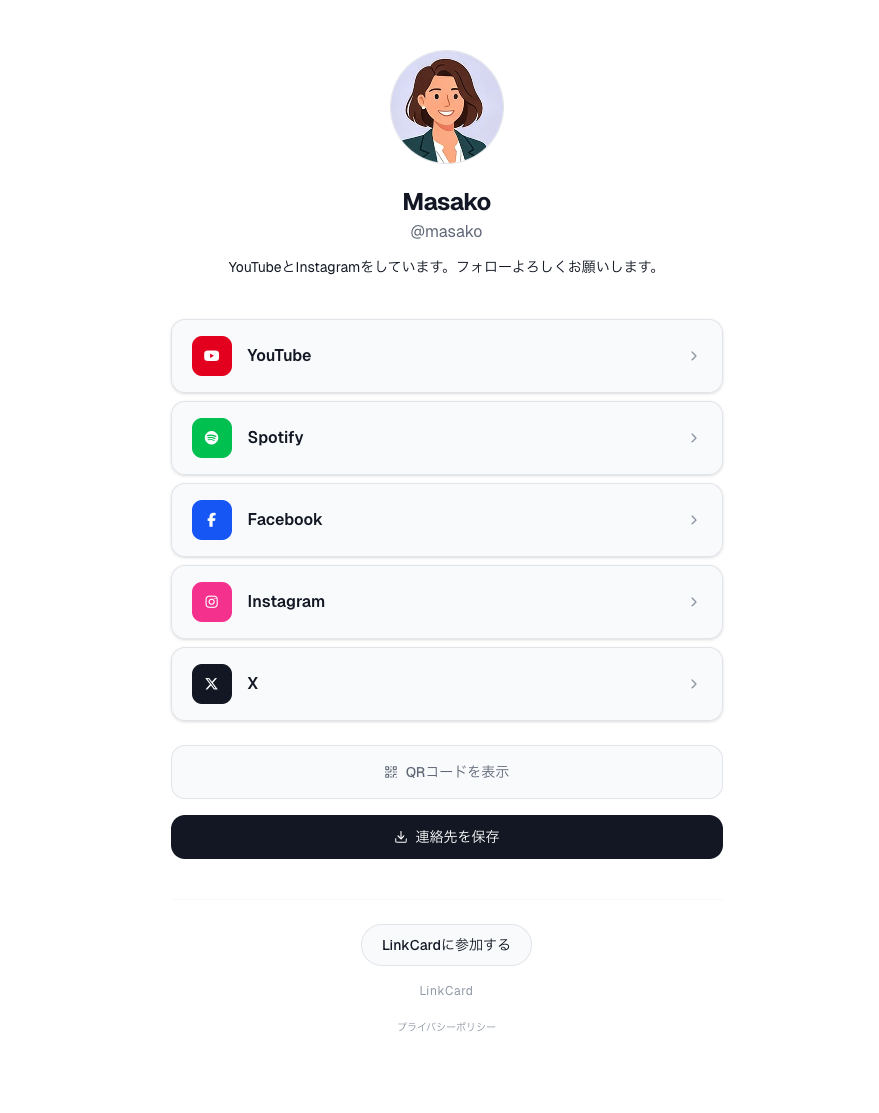
Task: Show the QR code (QRコードを表示)
Action: tap(446, 772)
